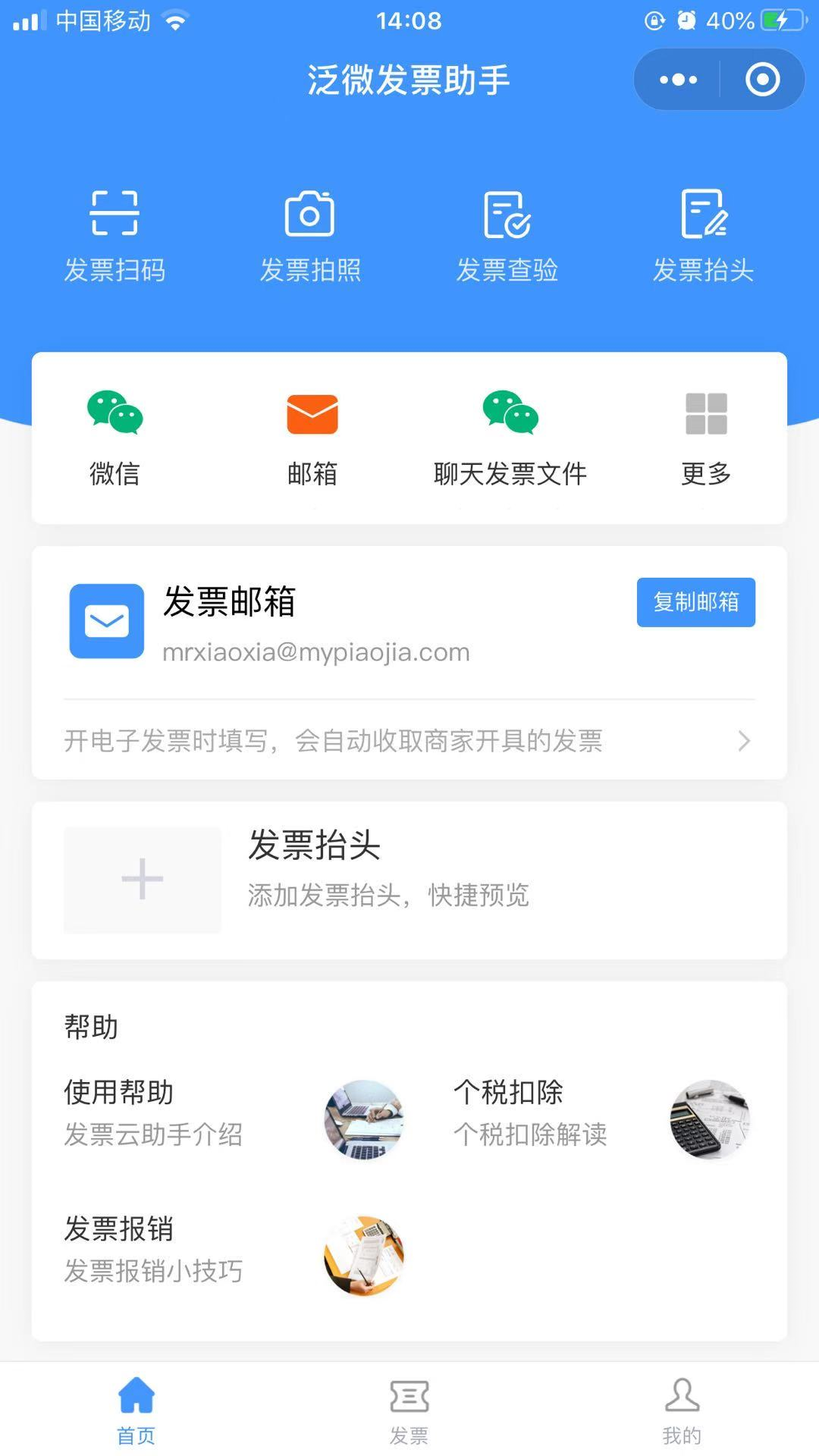This screenshot has height=1456, width=819.
Task: Read the 个税扣除 guide
Action: 599,1113
